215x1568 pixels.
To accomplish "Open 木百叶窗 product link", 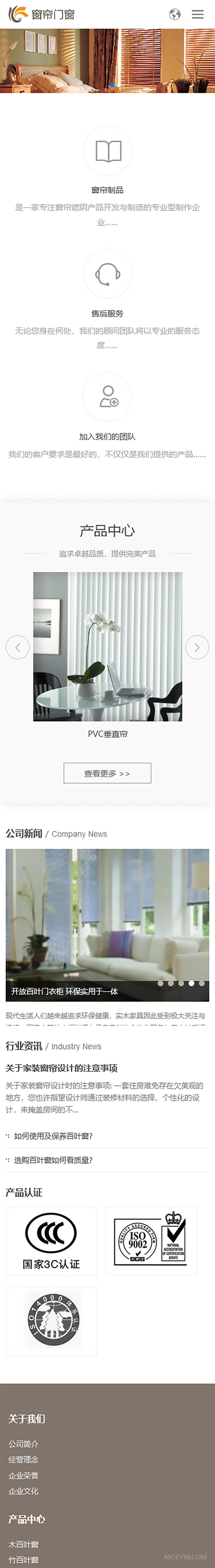I will (x=23, y=1544).
